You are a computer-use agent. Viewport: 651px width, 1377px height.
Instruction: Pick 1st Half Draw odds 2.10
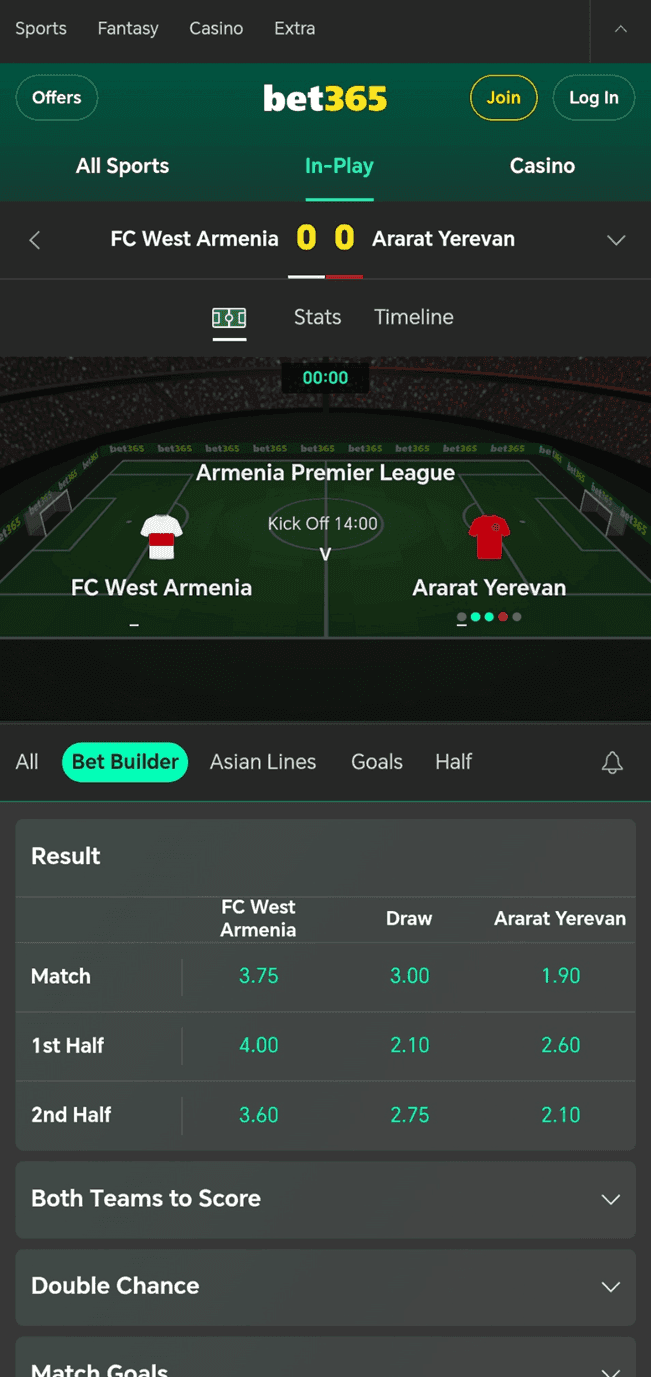coord(409,1046)
